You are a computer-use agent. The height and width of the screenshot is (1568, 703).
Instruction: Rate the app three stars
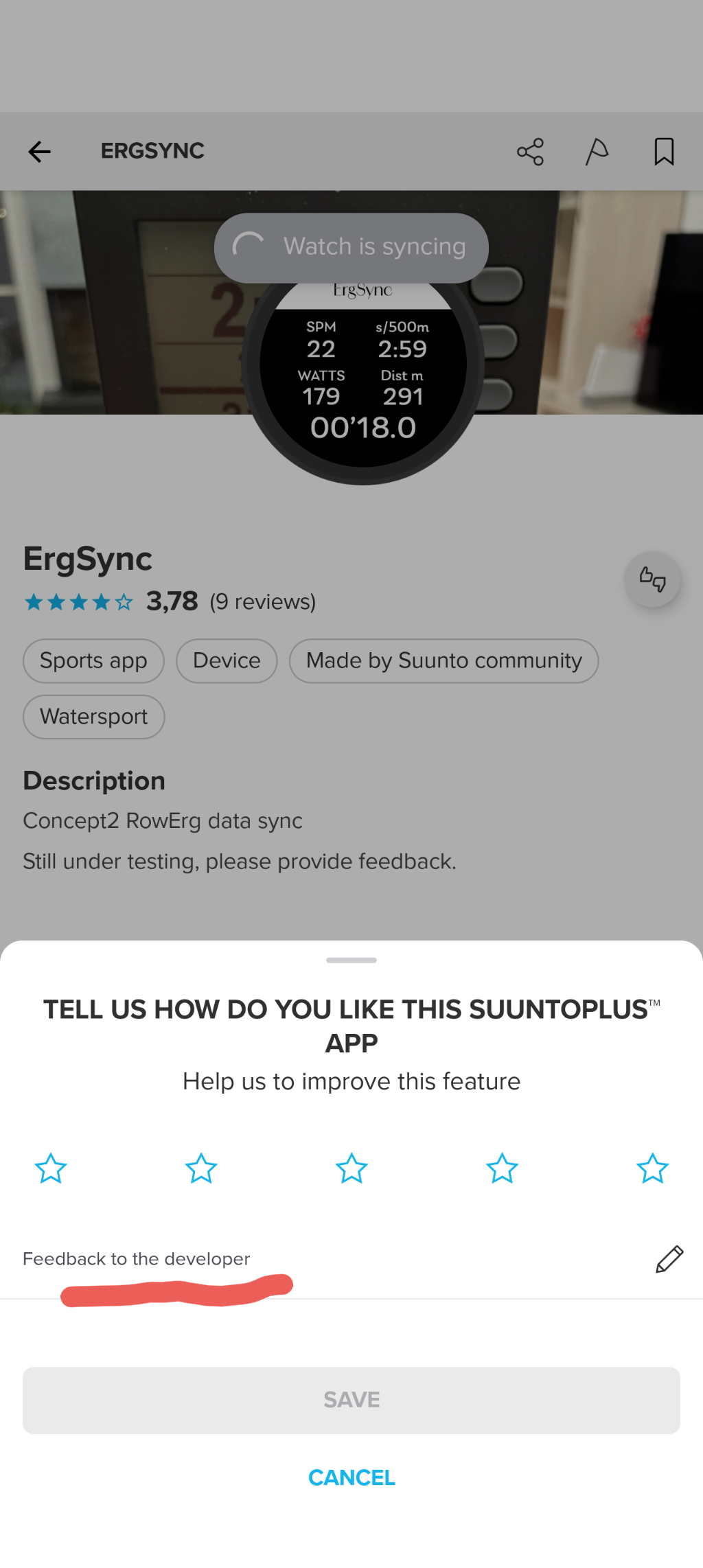point(351,1168)
